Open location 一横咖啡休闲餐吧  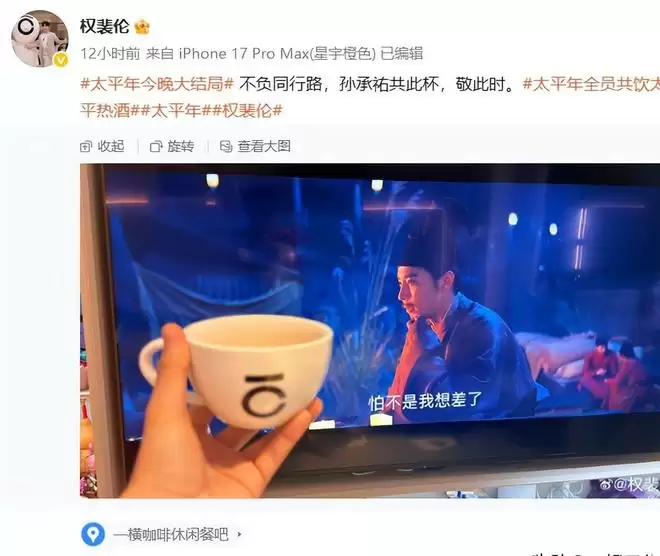point(170,534)
